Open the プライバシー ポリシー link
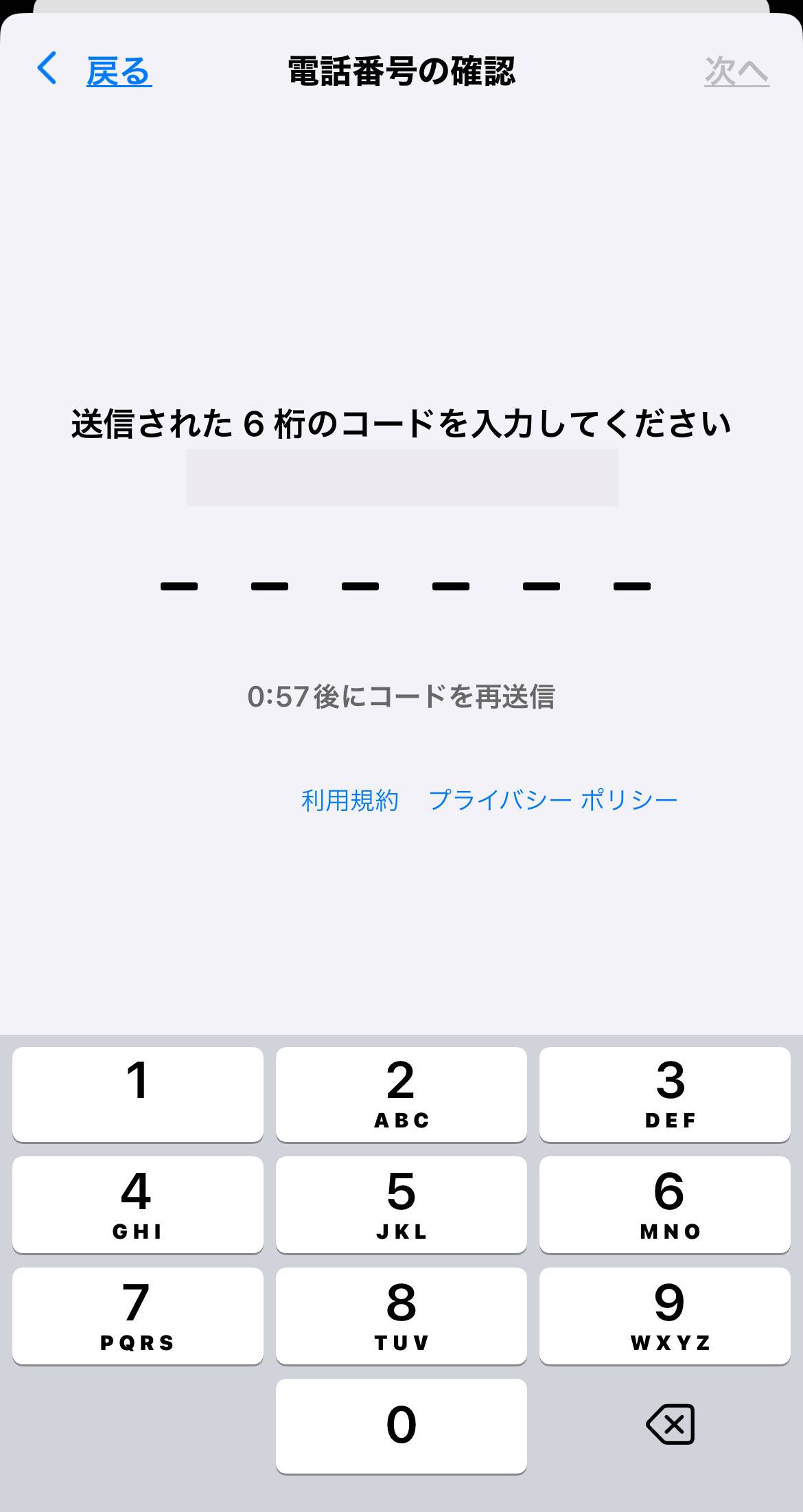This screenshot has height=1512, width=803. pos(553,800)
